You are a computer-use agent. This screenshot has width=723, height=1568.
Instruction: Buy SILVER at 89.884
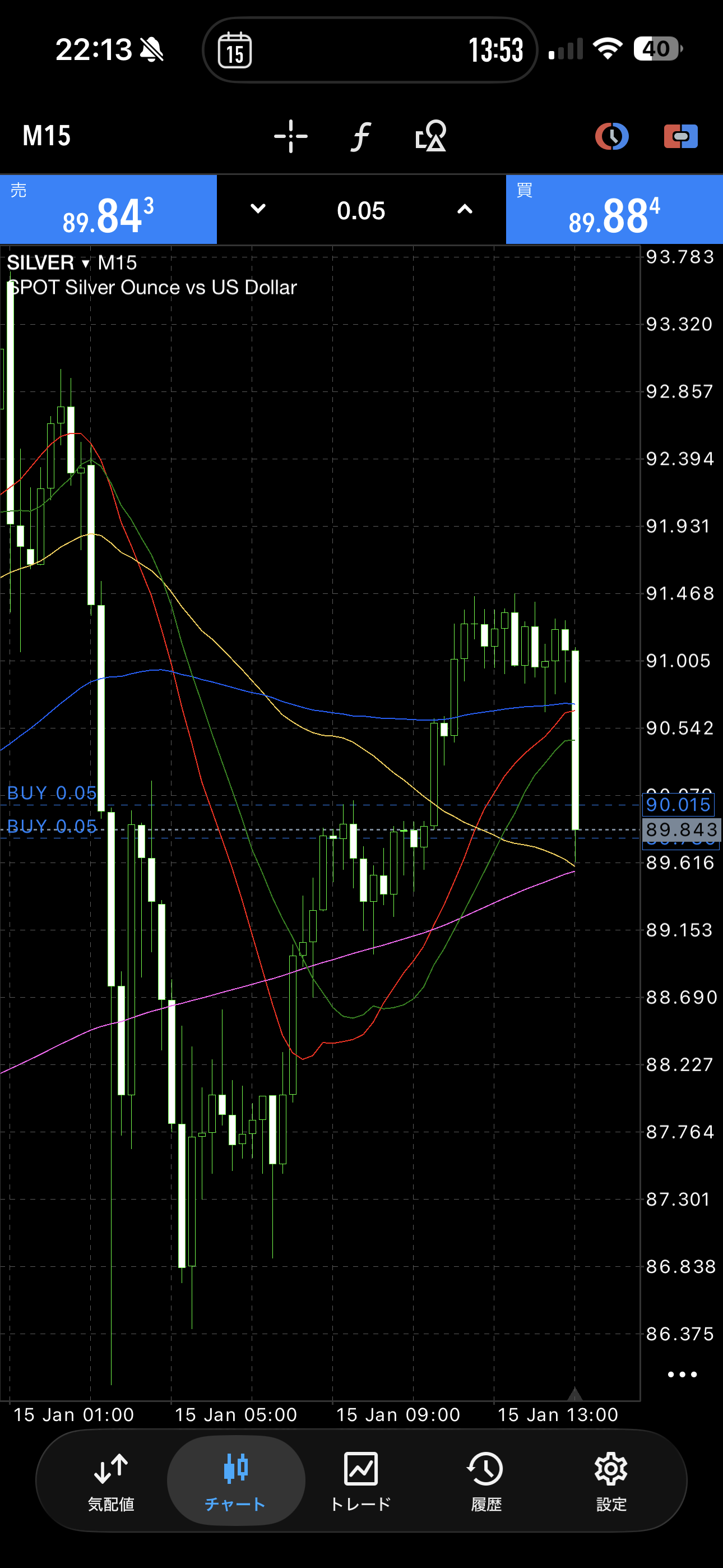point(614,210)
